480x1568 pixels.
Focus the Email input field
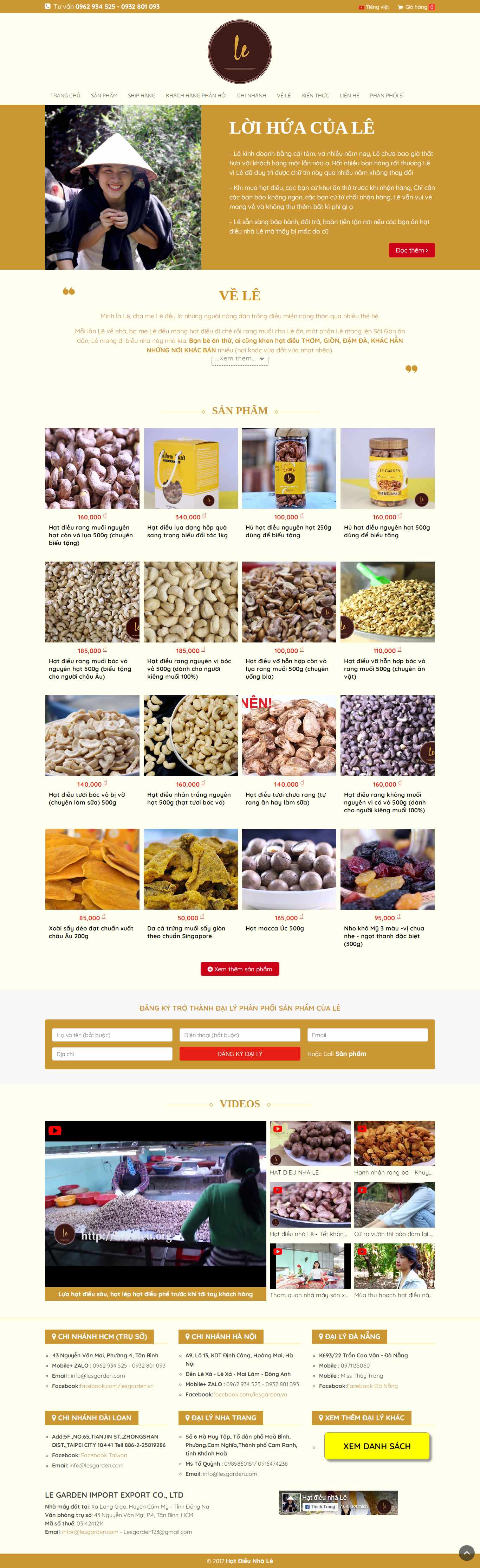367,1035
